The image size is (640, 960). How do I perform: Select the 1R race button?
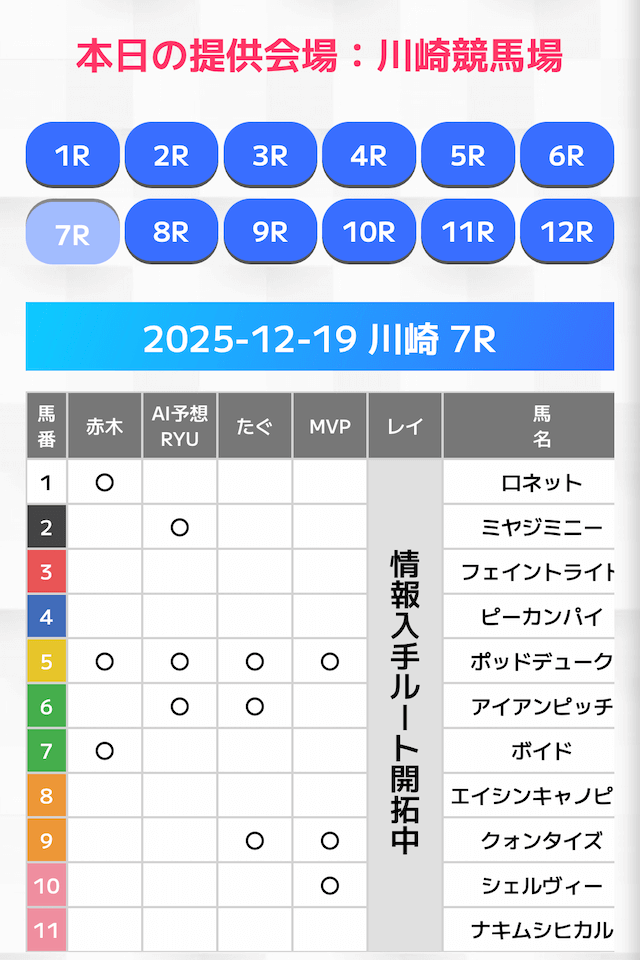tap(72, 155)
